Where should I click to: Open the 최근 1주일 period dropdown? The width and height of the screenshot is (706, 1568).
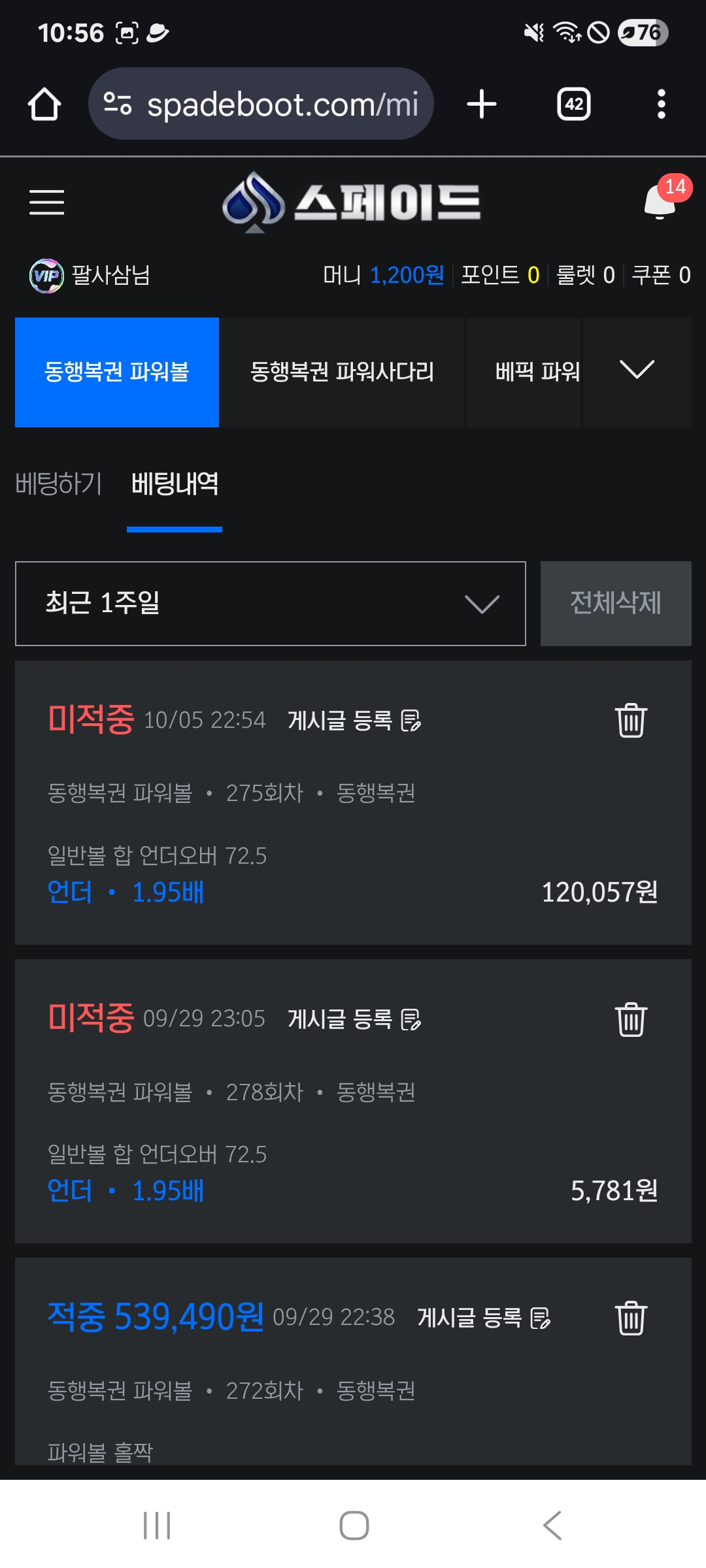(x=270, y=604)
